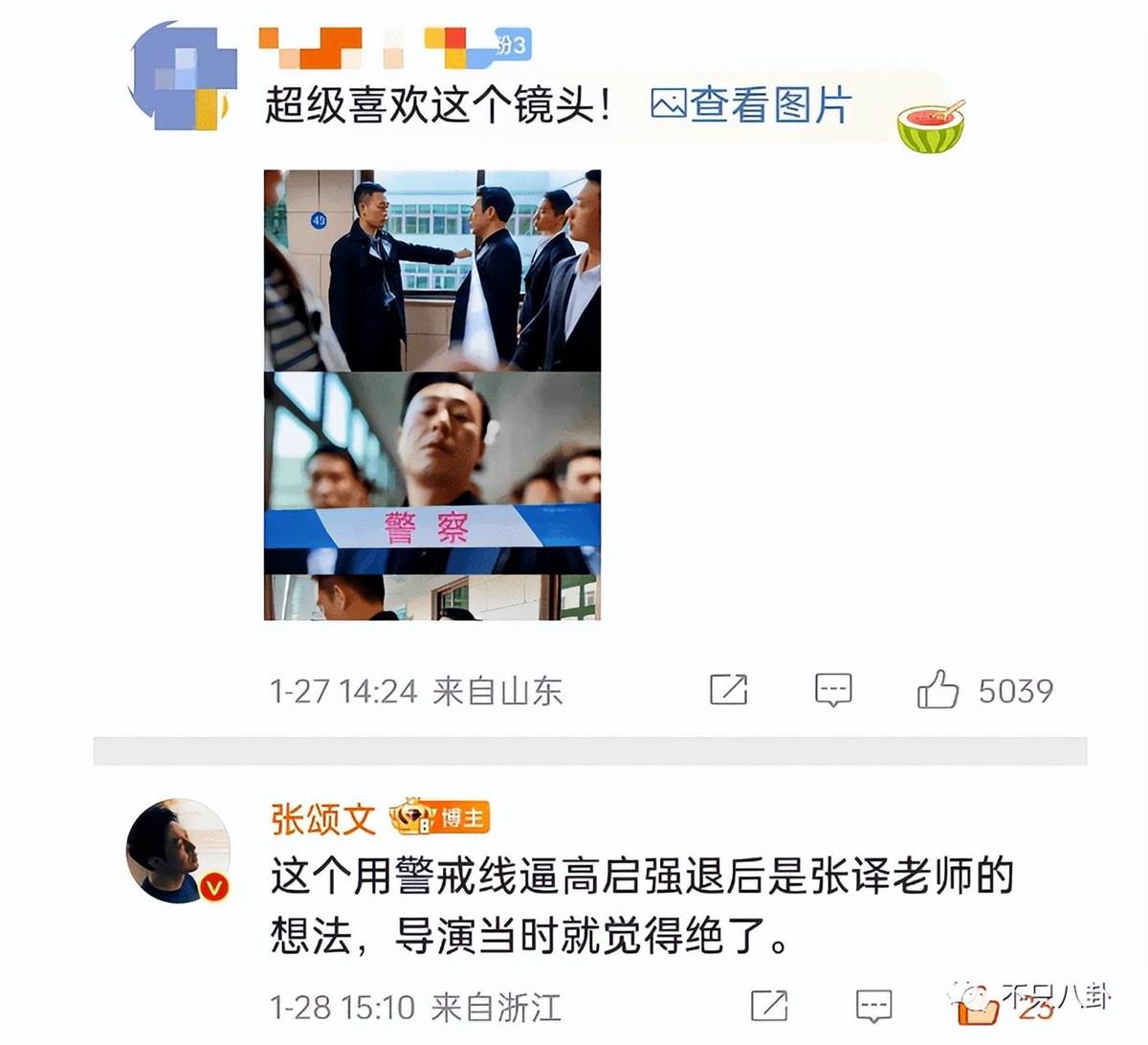This screenshot has width=1148, height=1045.
Task: Open the pixelated avatar of the first commenter
Action: point(182,77)
